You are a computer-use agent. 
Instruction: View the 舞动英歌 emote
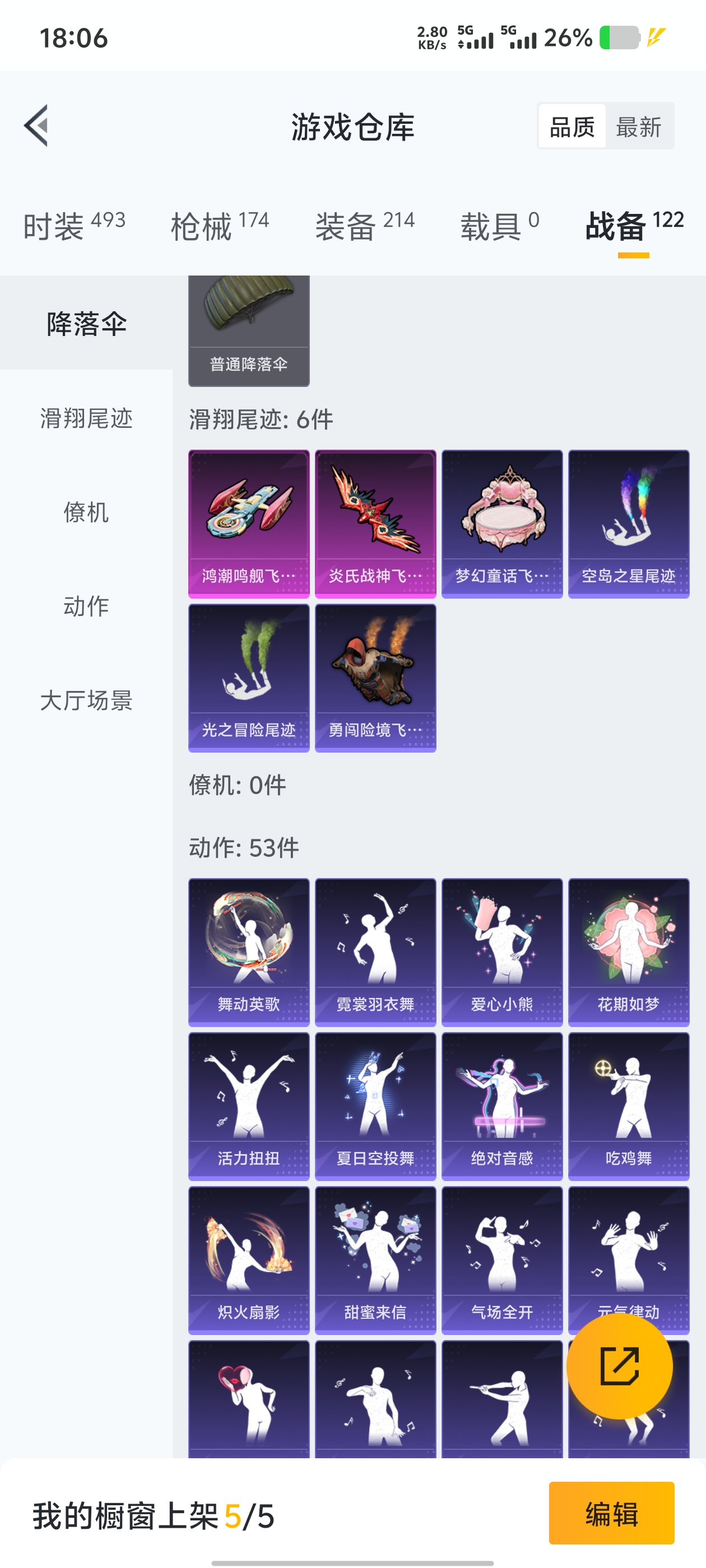[x=249, y=951]
